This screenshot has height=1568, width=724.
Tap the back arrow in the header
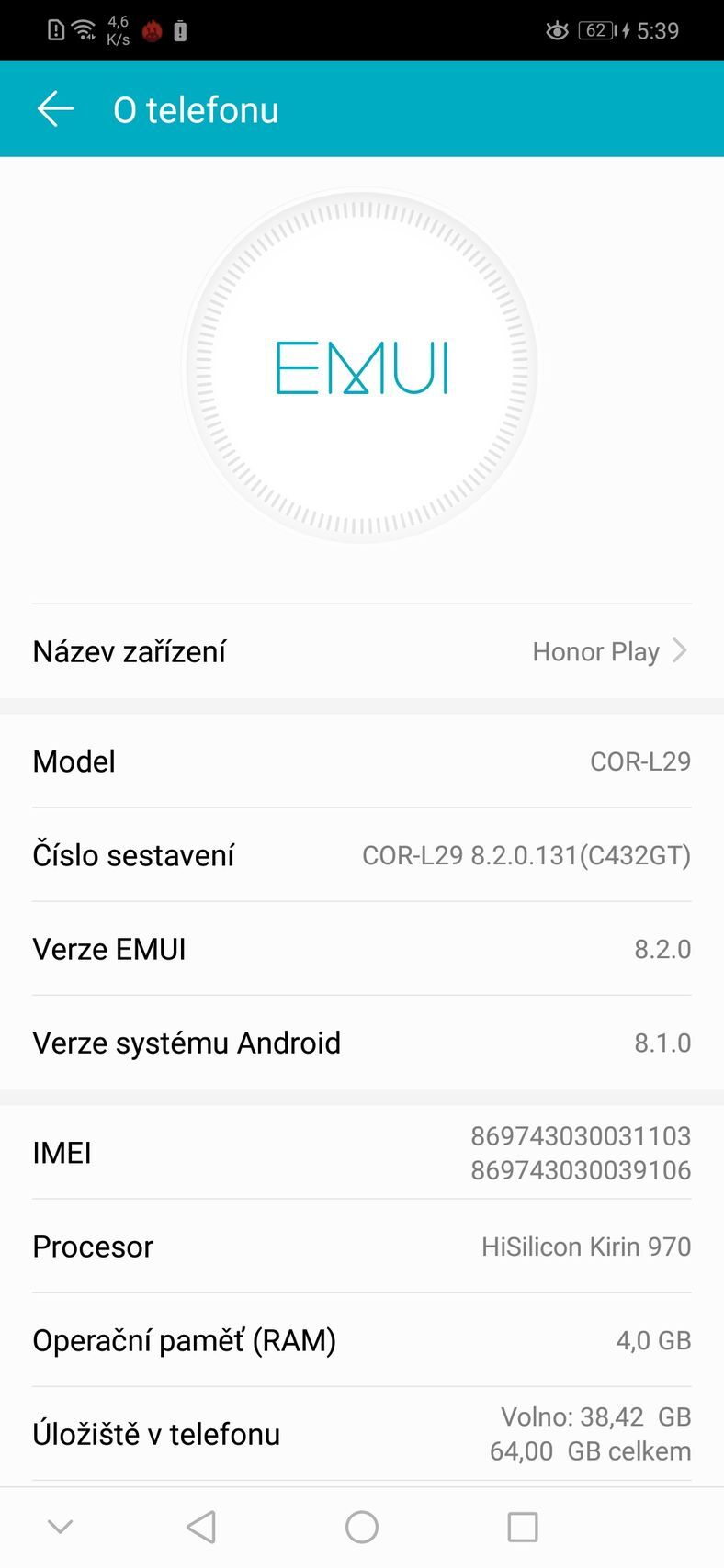tap(55, 108)
